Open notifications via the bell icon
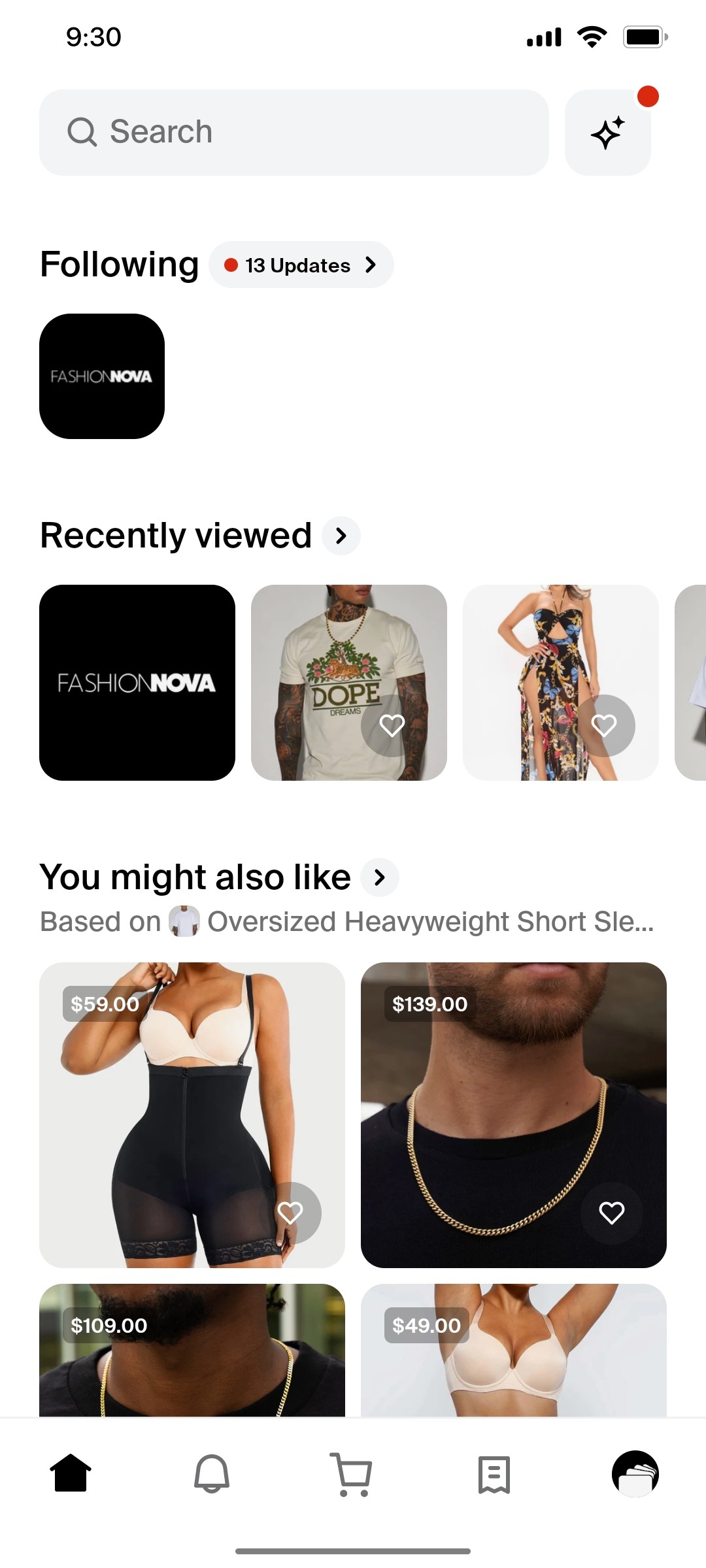The height and width of the screenshot is (1568, 706). (212, 1473)
